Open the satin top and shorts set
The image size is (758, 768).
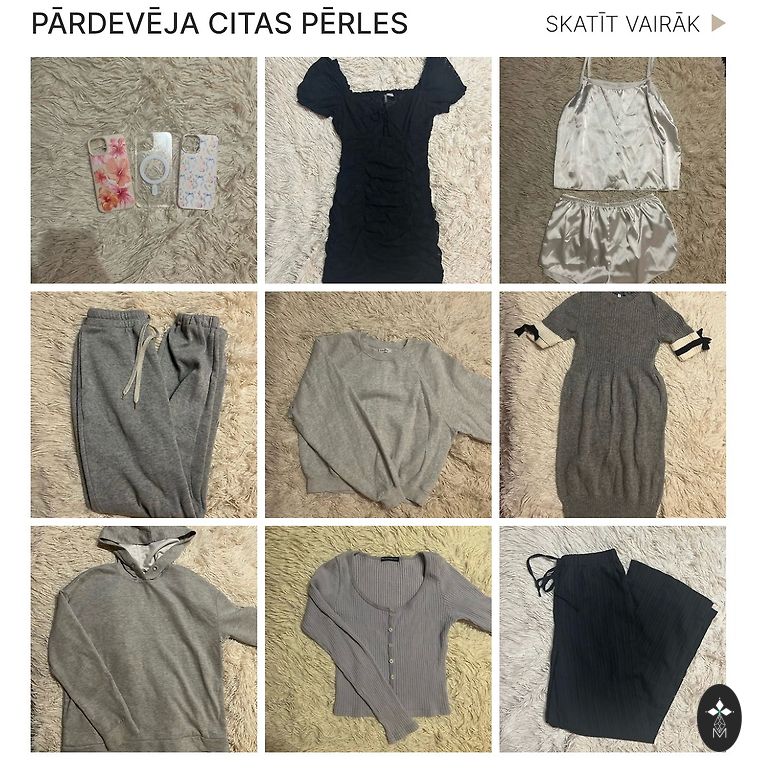[x=612, y=170]
